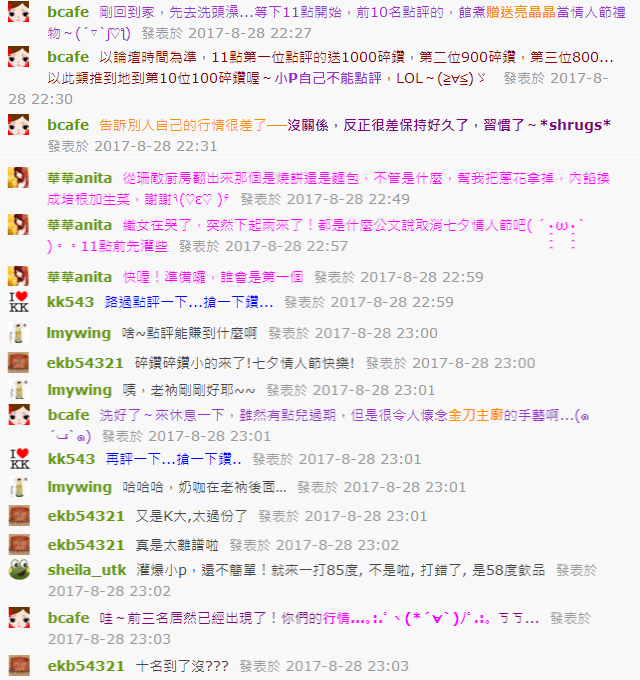Open bcafe's profile from the 剛回到家 comment
Image resolution: width=640 pixels, height=680 pixels.
(68, 13)
